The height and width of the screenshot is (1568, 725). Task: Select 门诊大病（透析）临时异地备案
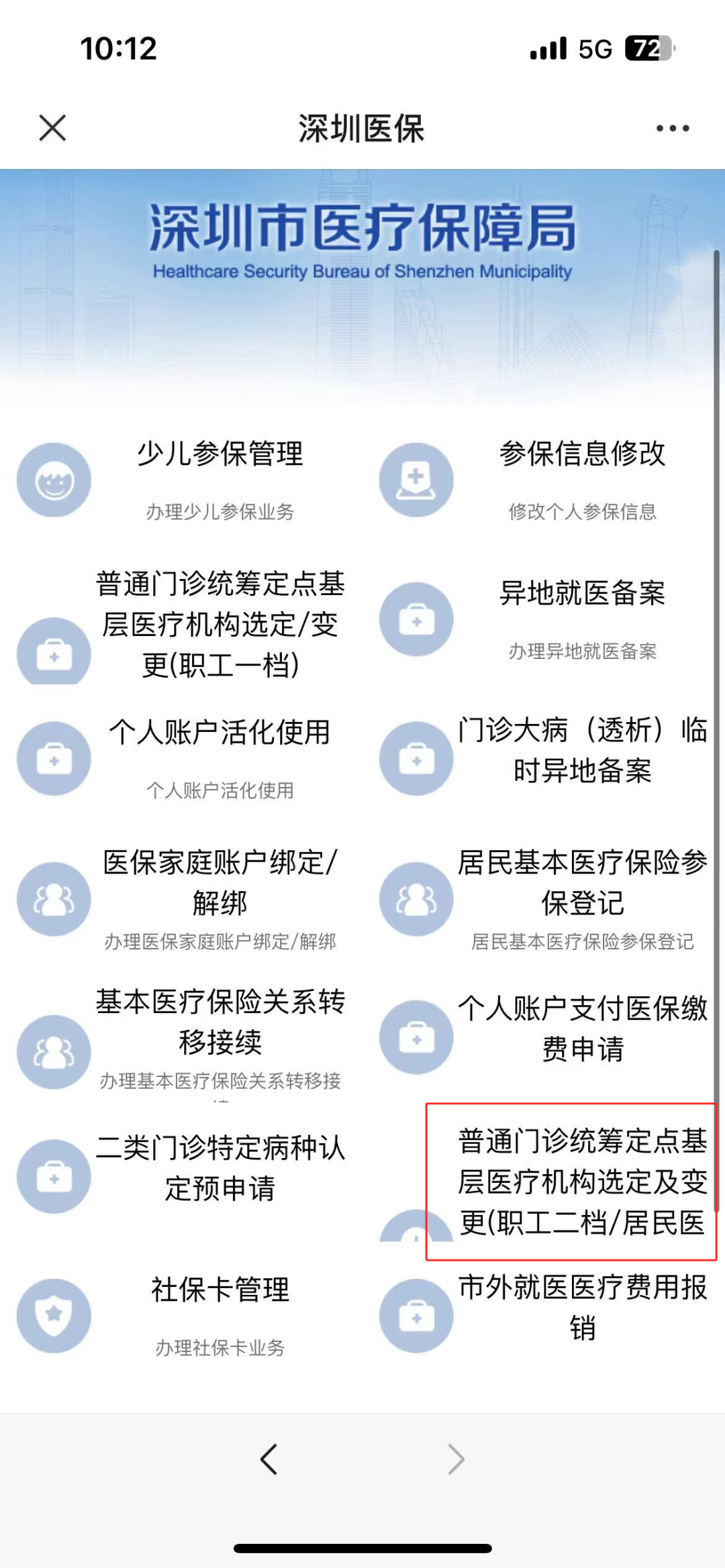pos(582,750)
